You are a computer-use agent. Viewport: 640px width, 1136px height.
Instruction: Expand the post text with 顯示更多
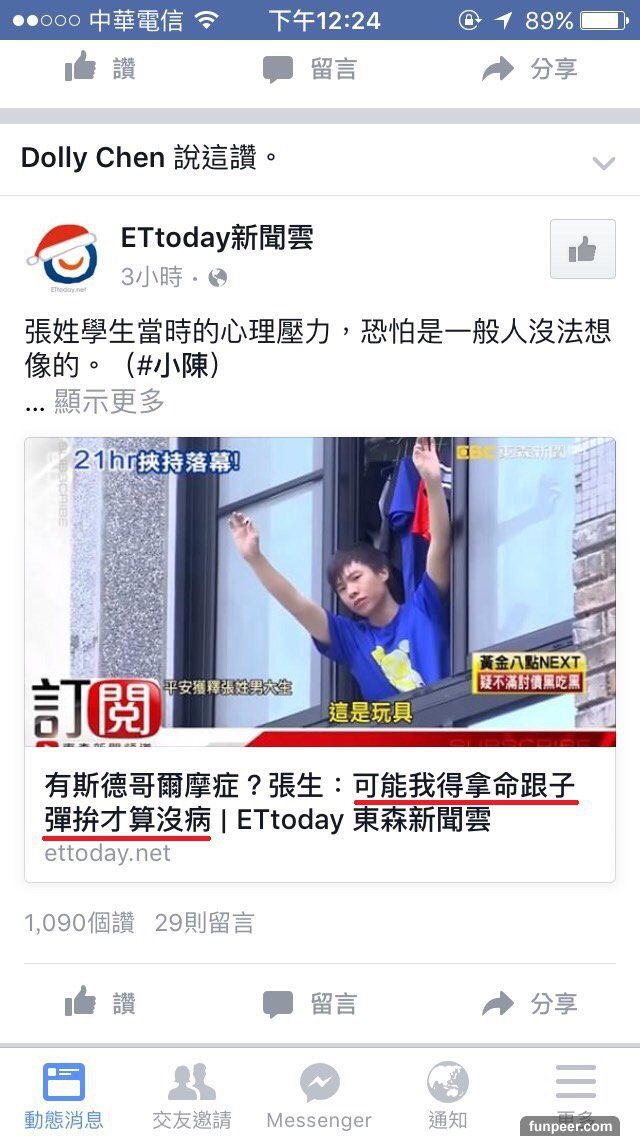click(108, 402)
